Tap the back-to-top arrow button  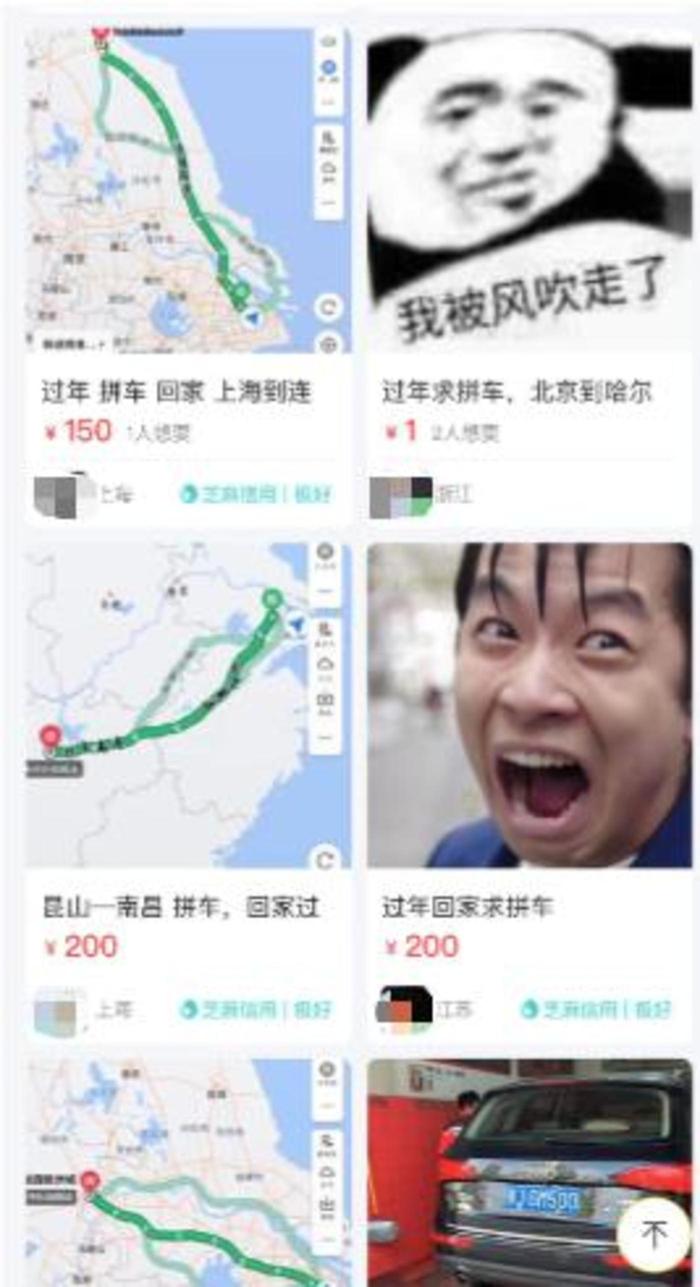653,1234
